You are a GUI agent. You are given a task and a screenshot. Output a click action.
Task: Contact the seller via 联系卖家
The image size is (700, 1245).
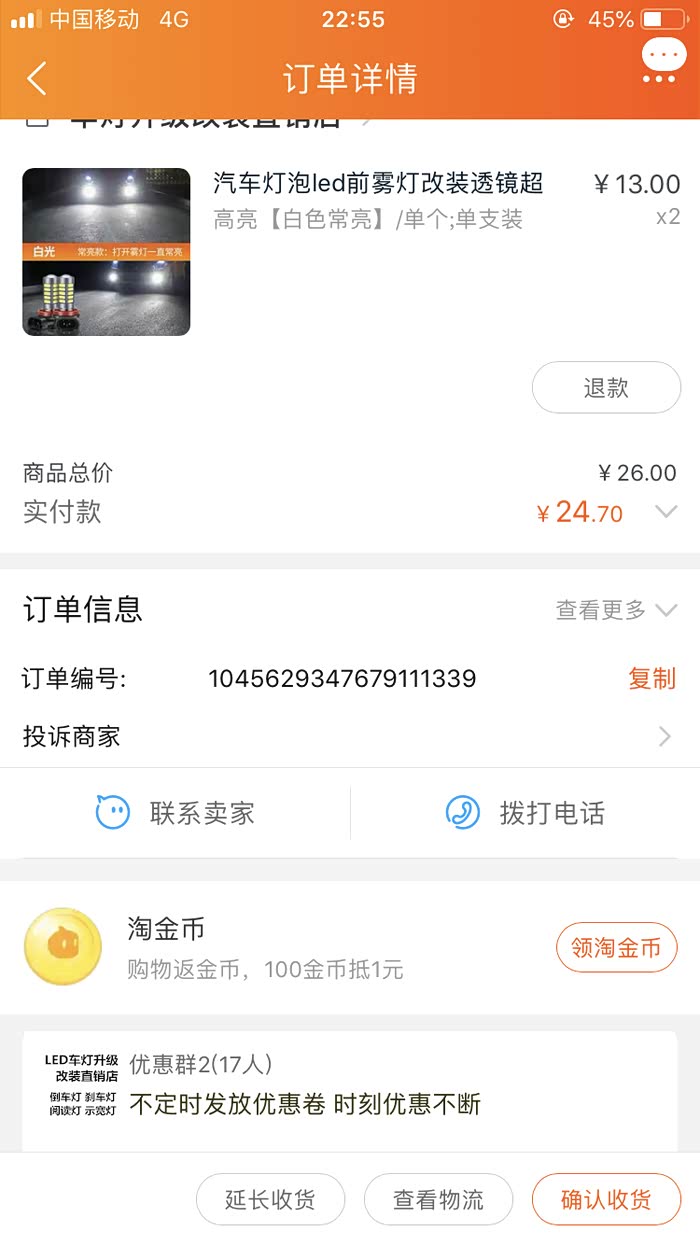pyautogui.click(x=176, y=813)
